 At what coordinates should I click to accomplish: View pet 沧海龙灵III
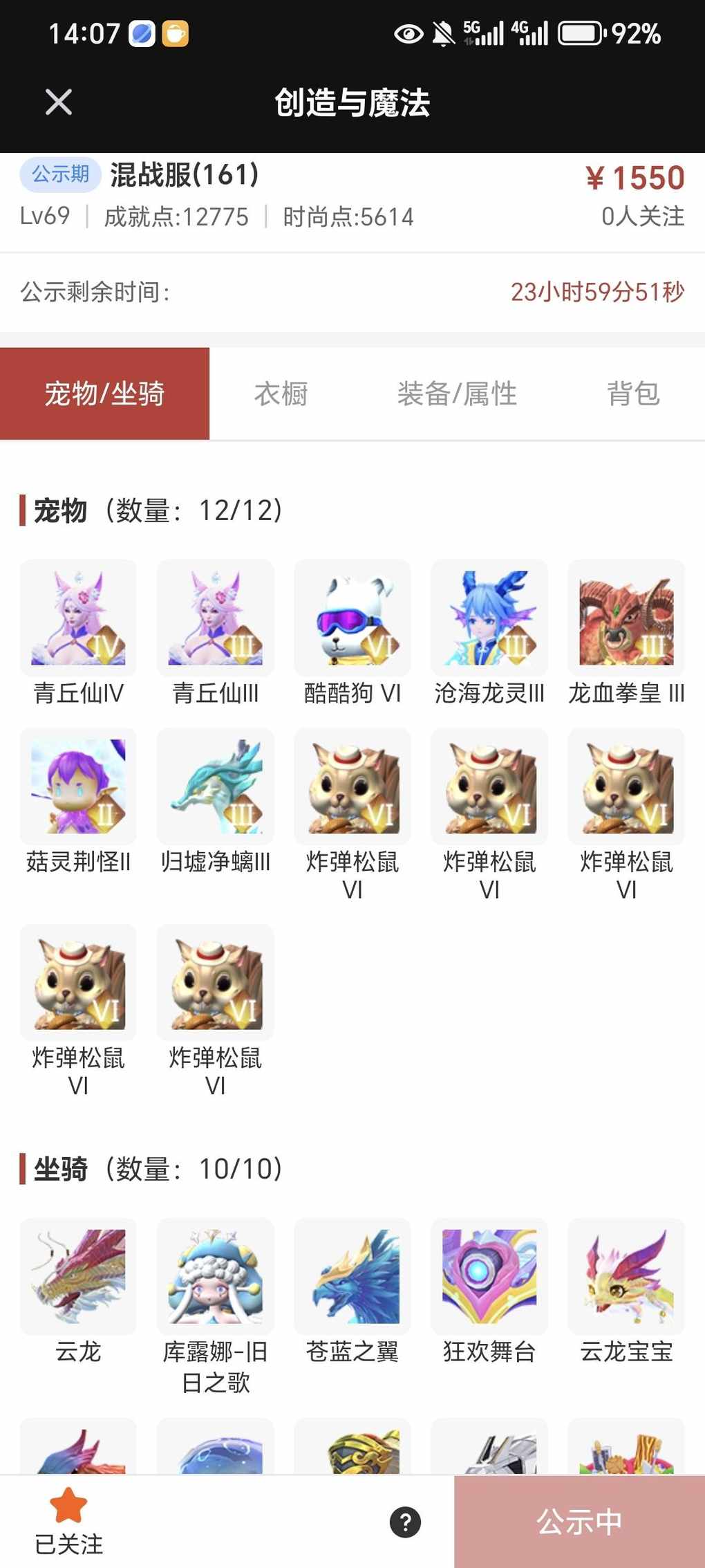click(x=489, y=618)
